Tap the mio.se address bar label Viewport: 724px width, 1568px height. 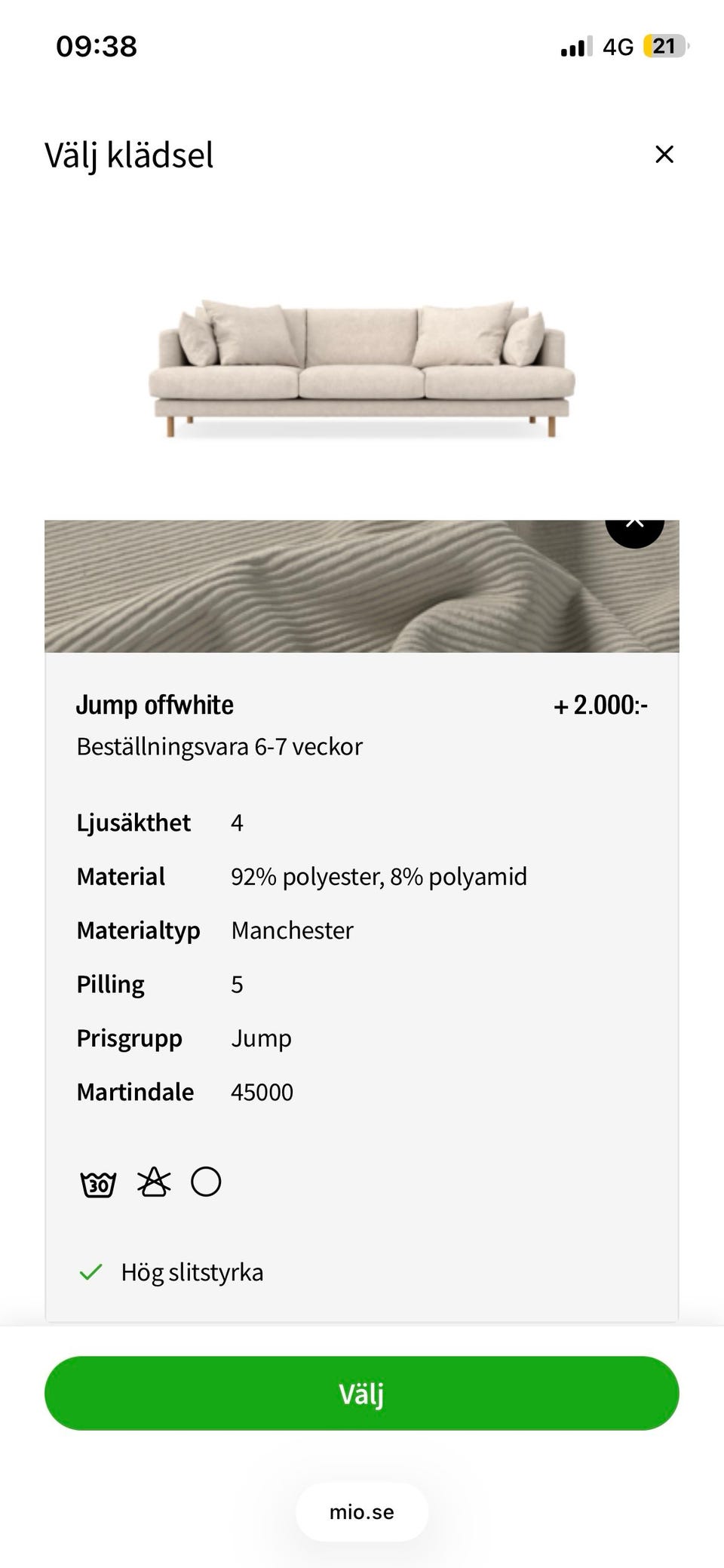click(x=361, y=1511)
